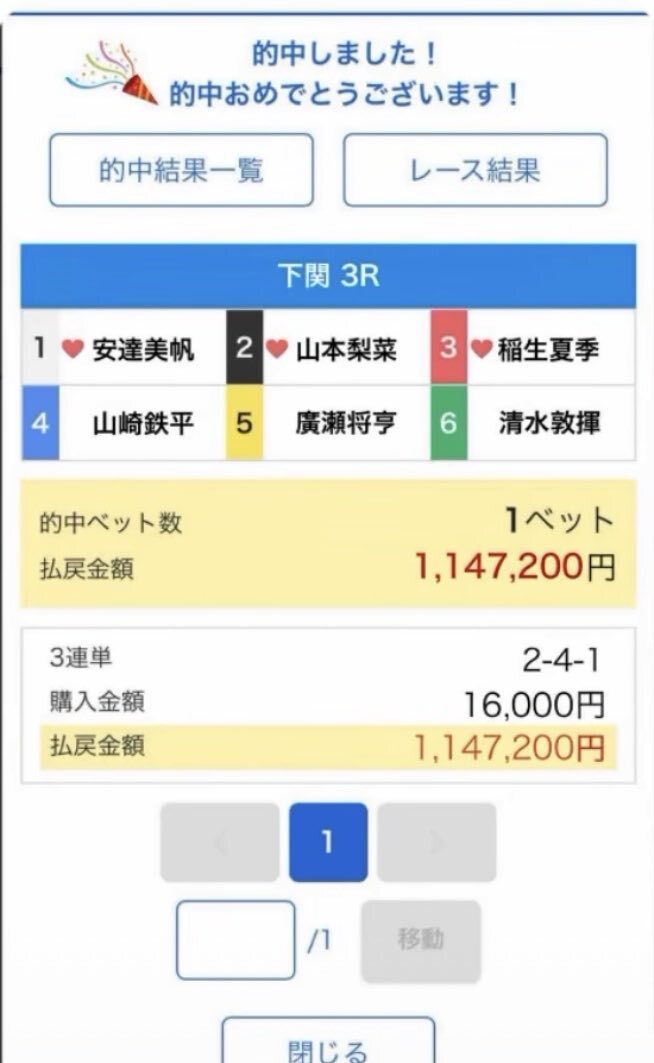Screen dimensions: 654x1063
Task: Select page 1 in pagination
Action: point(328,842)
